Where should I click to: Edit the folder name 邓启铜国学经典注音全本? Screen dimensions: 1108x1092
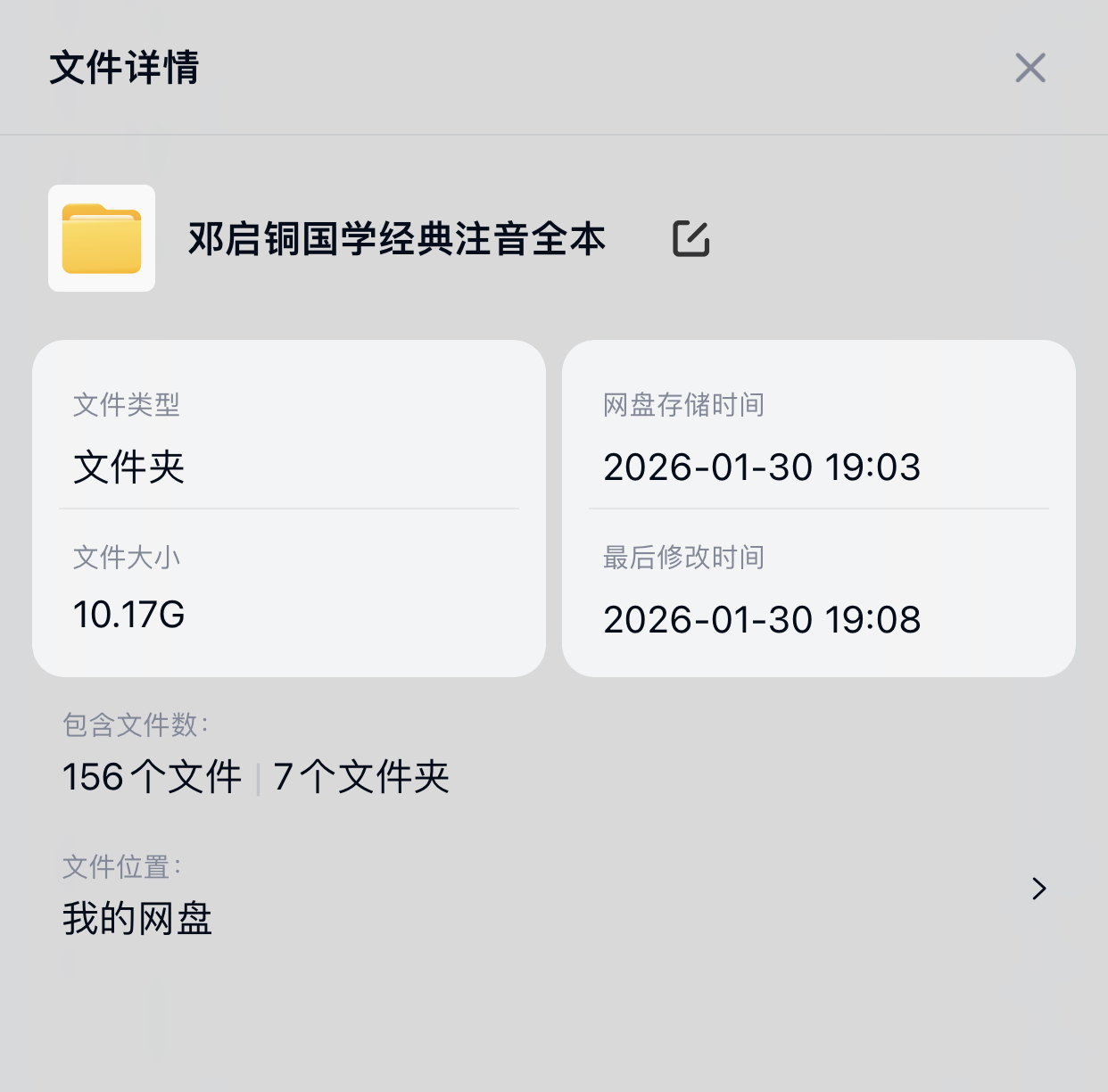click(690, 238)
